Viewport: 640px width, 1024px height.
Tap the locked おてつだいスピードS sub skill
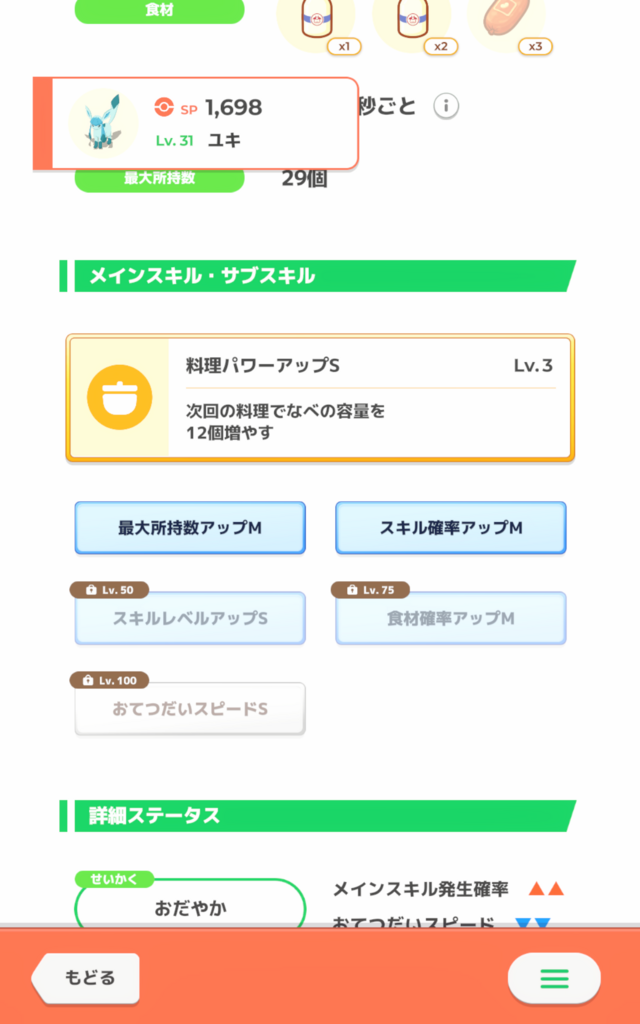(x=190, y=709)
